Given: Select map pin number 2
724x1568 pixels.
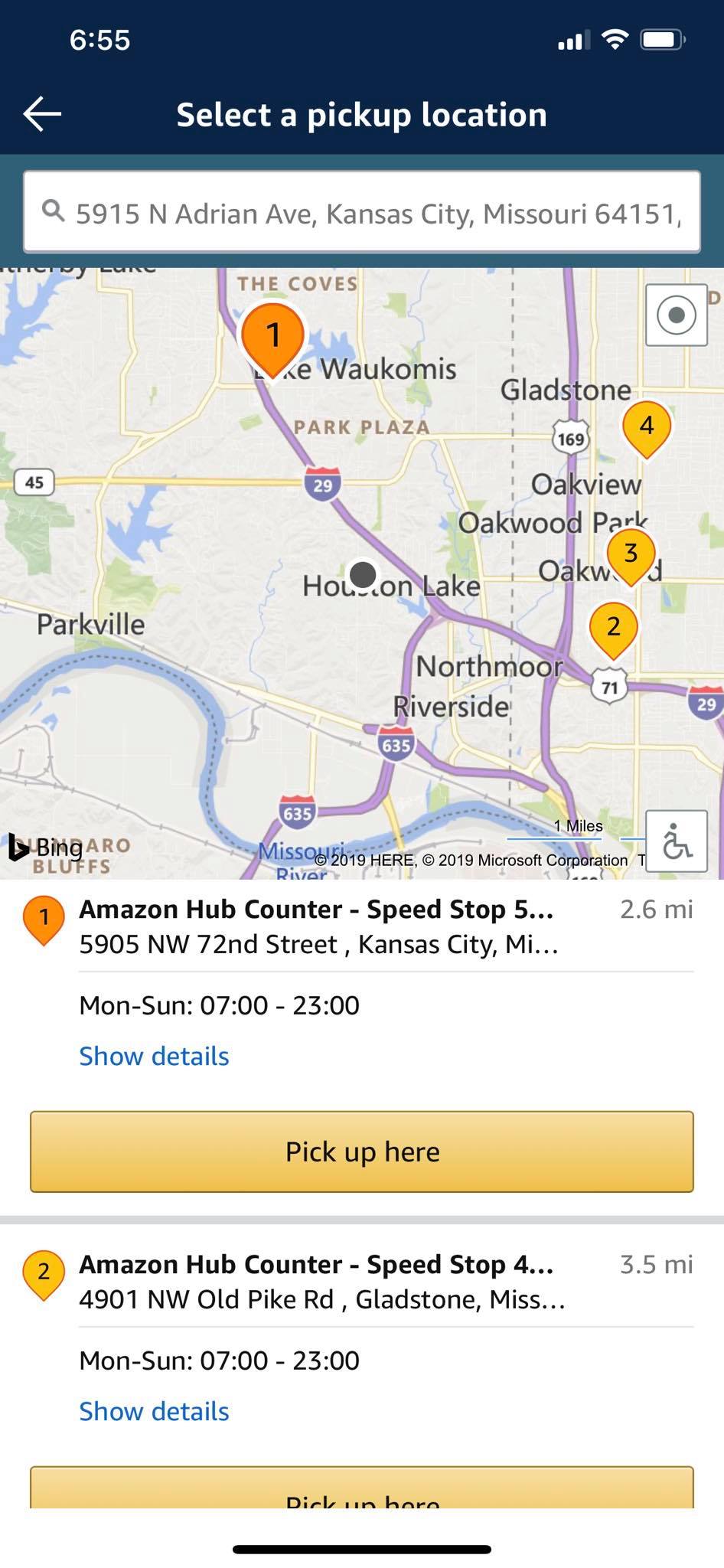Looking at the screenshot, I should tap(613, 628).
